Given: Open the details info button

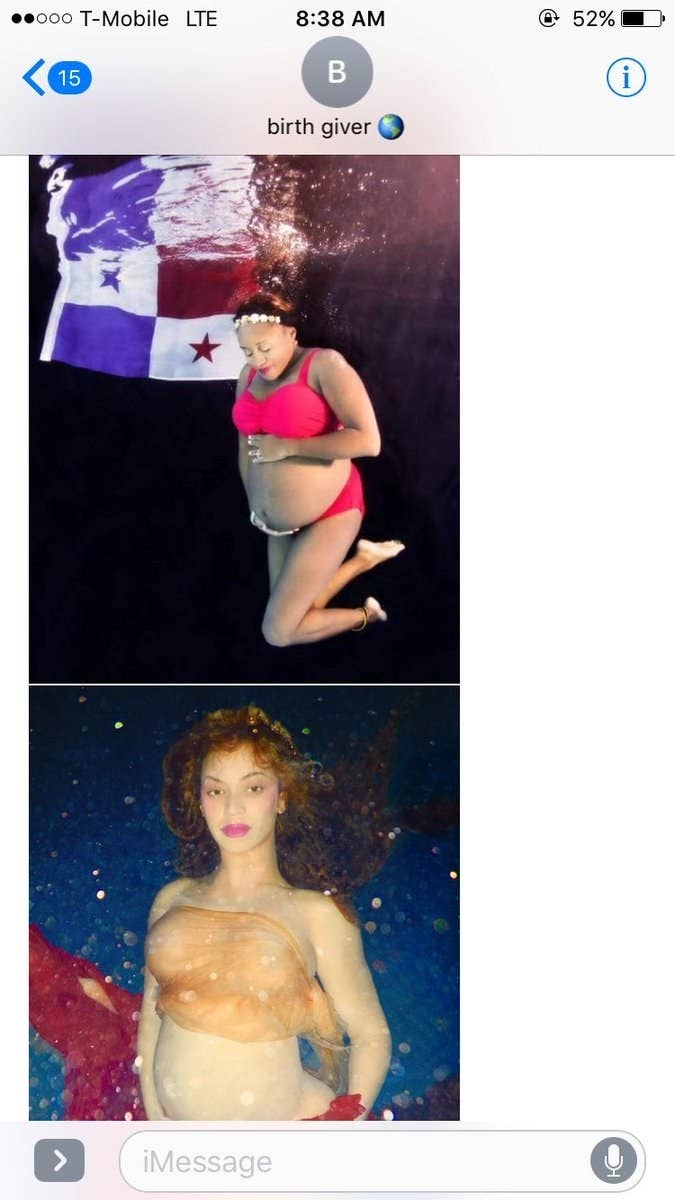Looking at the screenshot, I should coord(626,77).
